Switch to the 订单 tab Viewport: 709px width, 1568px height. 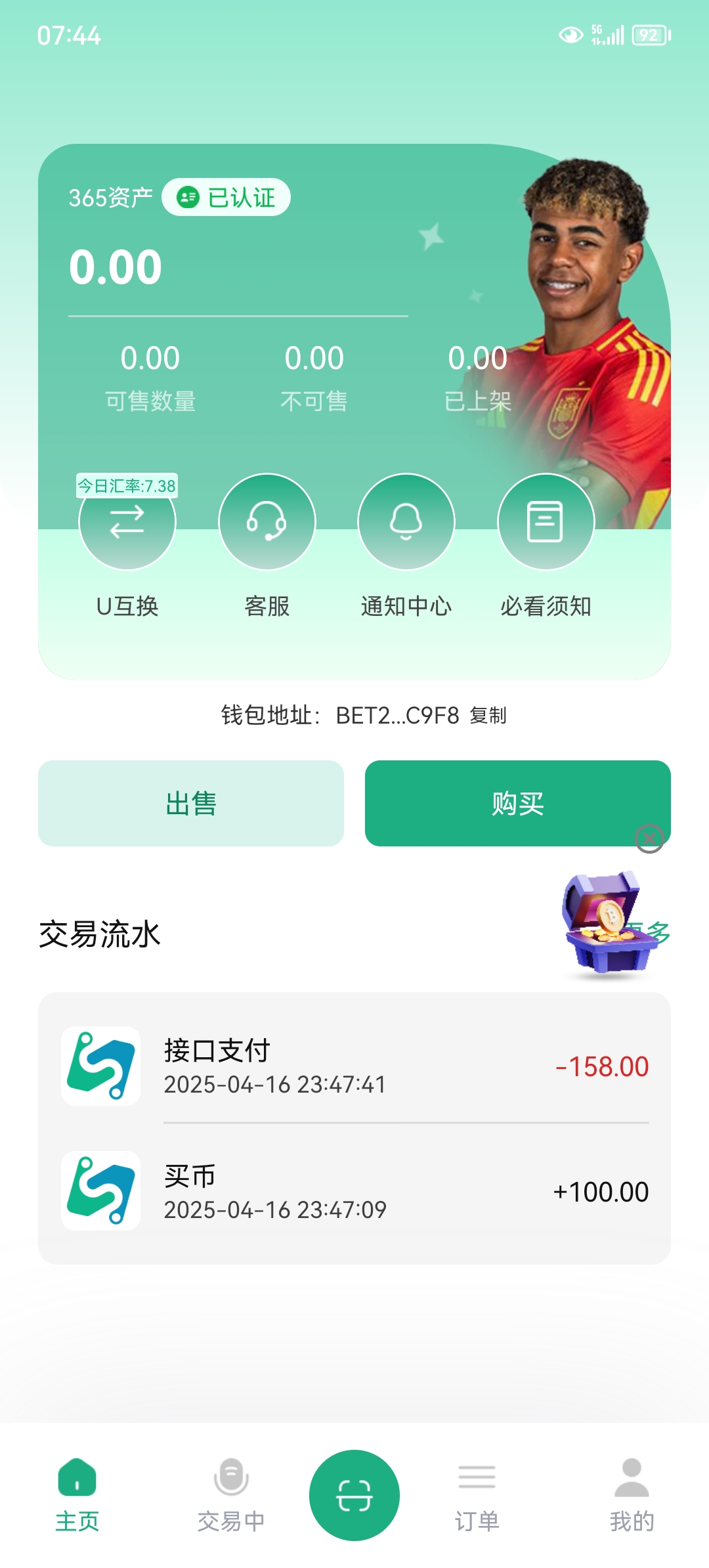tap(477, 1495)
